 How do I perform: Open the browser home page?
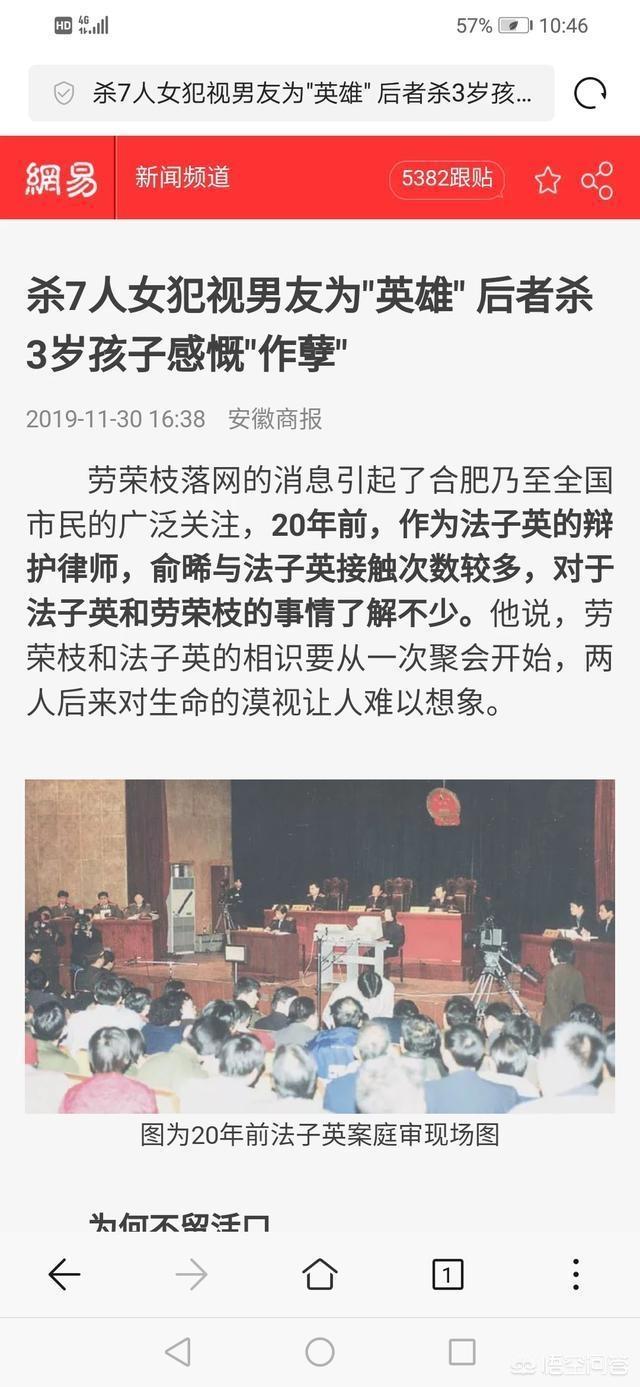coord(320,1274)
